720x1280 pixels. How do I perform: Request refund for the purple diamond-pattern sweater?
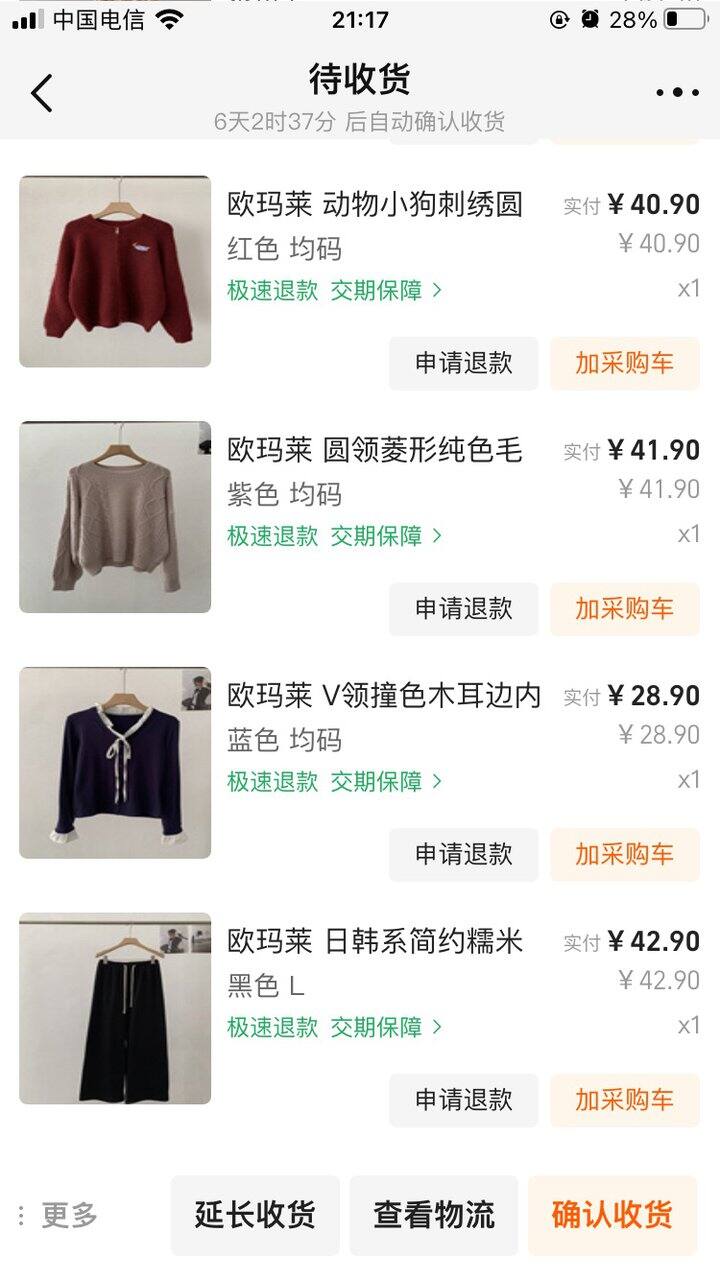click(463, 609)
